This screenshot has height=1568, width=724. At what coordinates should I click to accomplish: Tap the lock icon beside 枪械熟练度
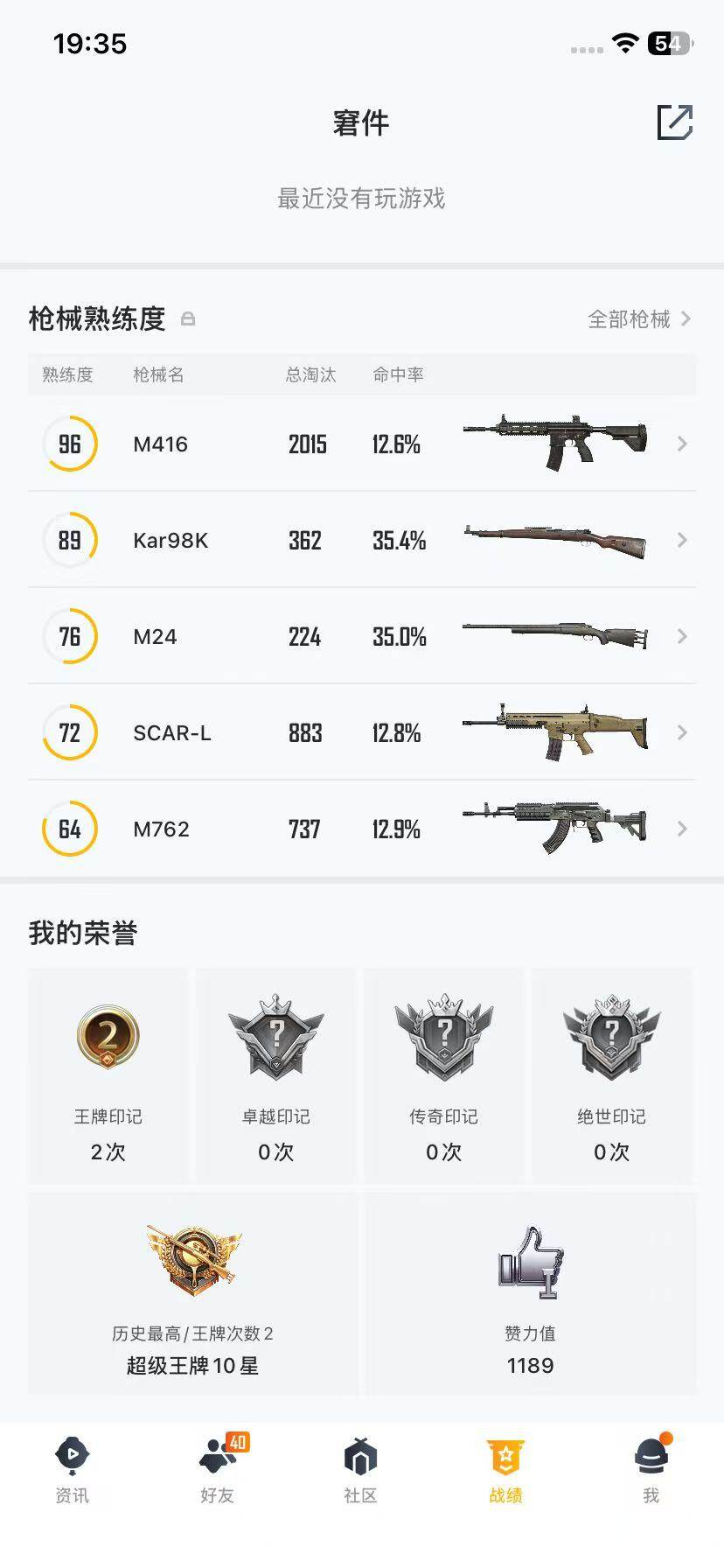click(x=189, y=319)
